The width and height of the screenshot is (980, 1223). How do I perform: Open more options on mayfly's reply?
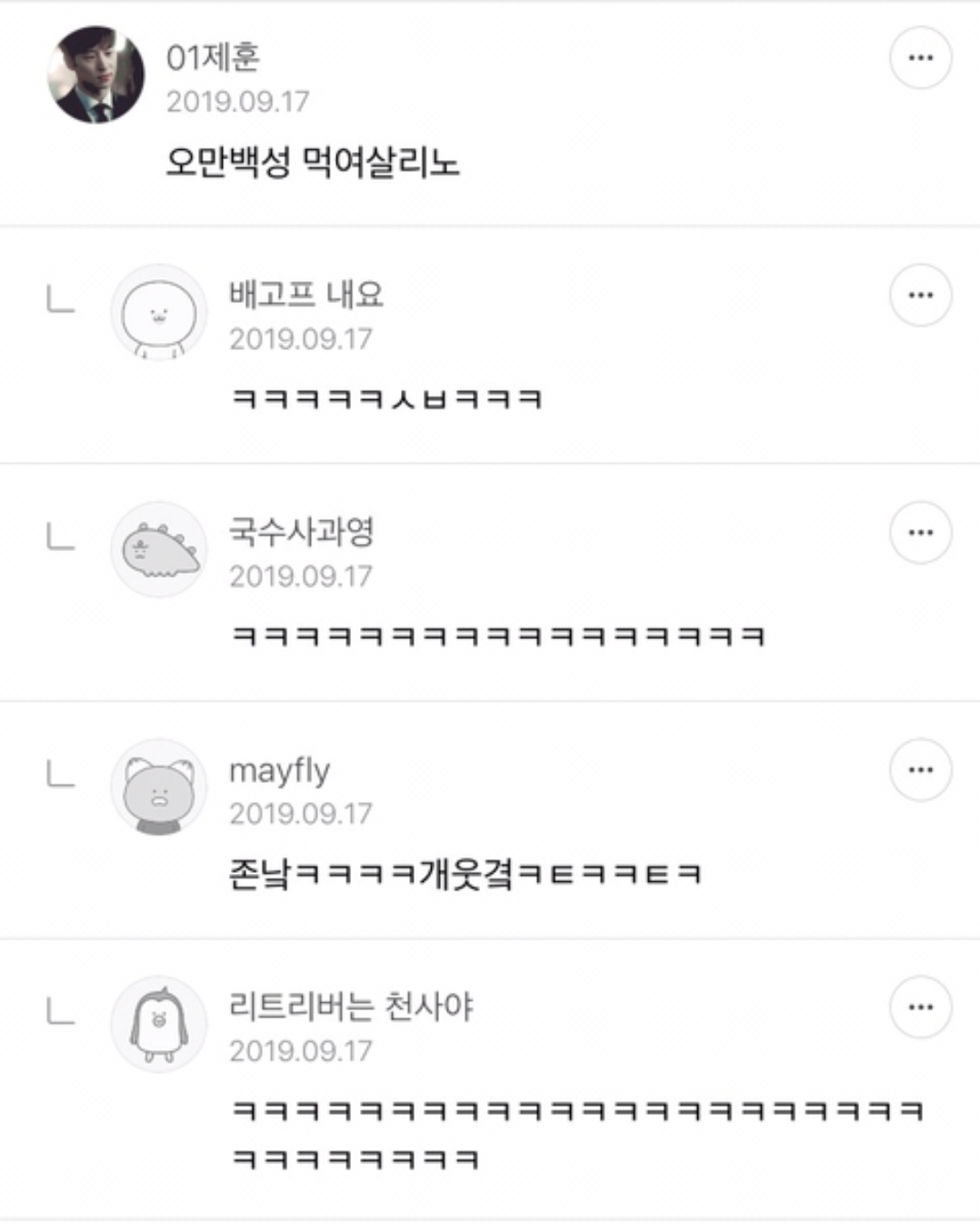pos(920,769)
